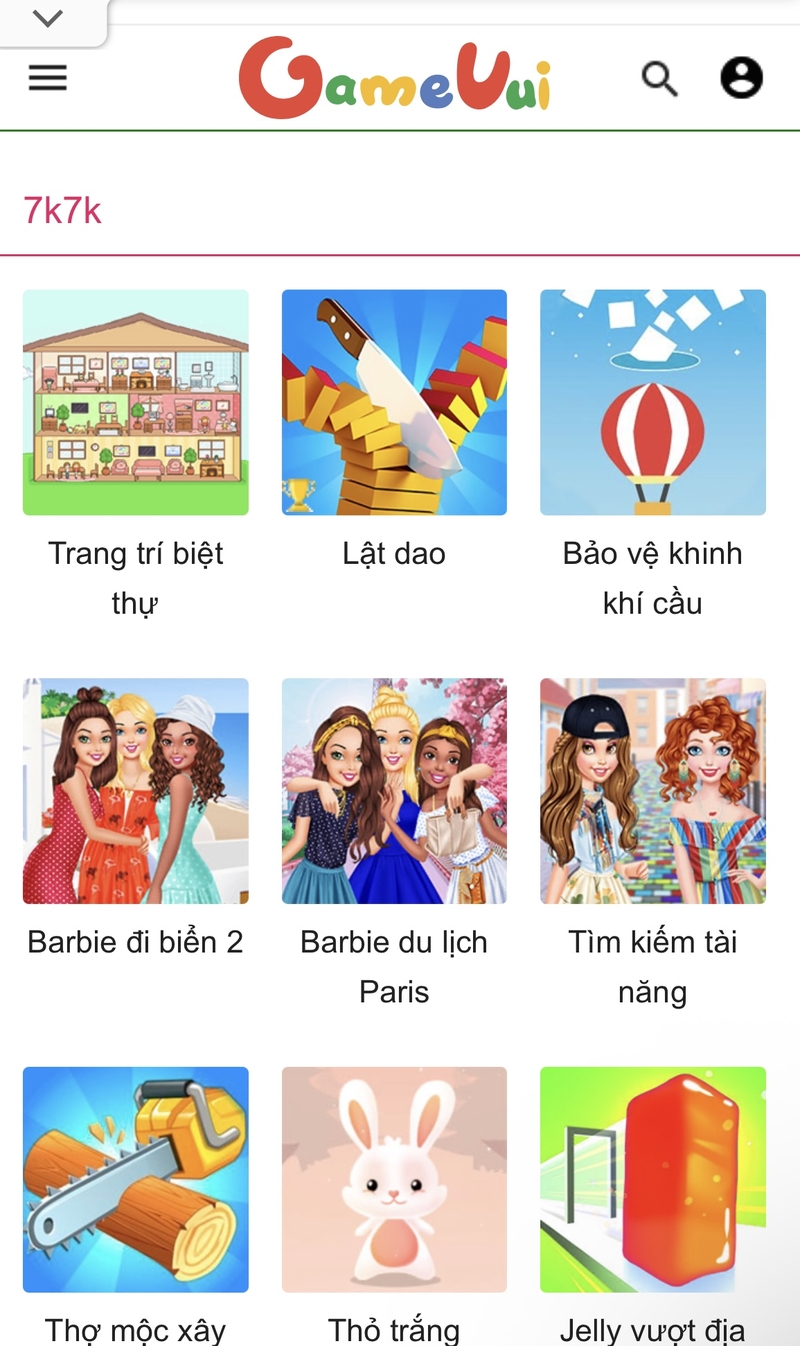Open the Lật dao game link
800x1346 pixels.
tap(394, 553)
